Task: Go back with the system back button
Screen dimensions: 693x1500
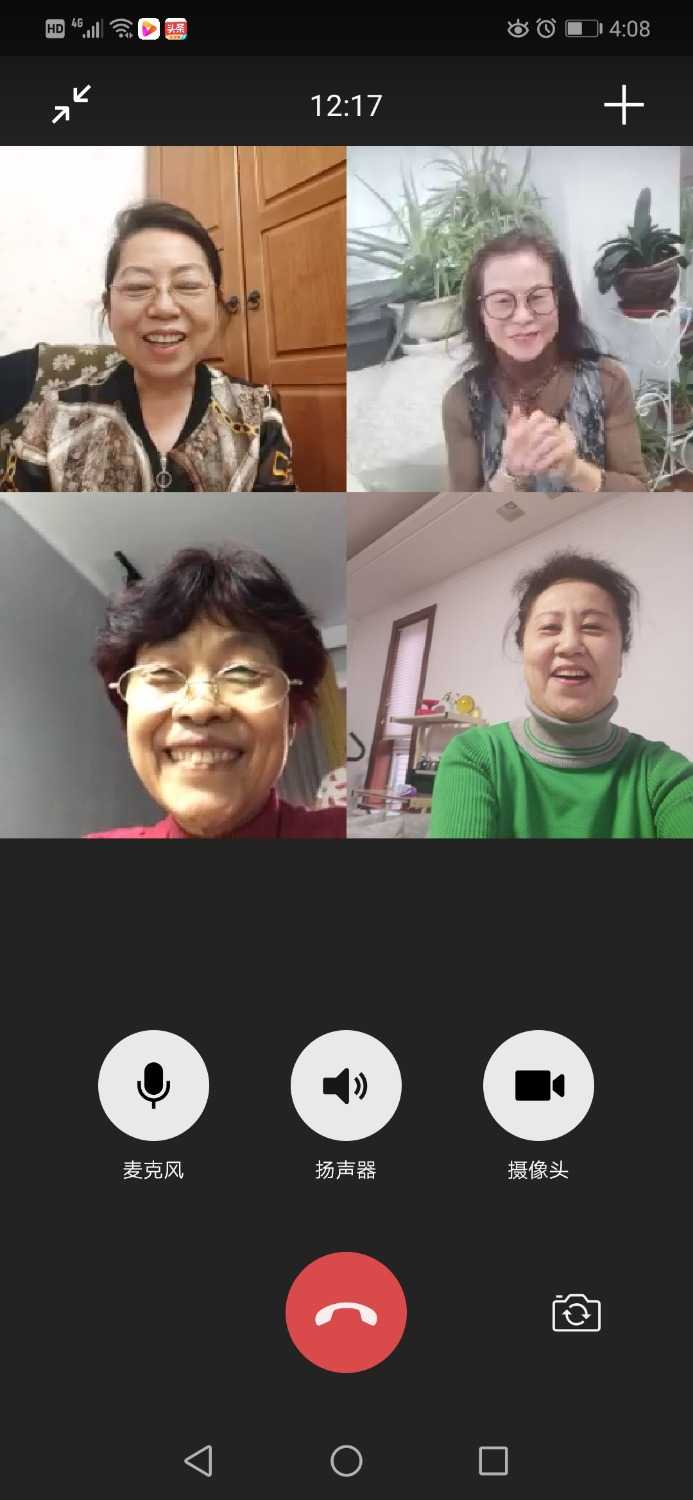Action: (199, 1461)
